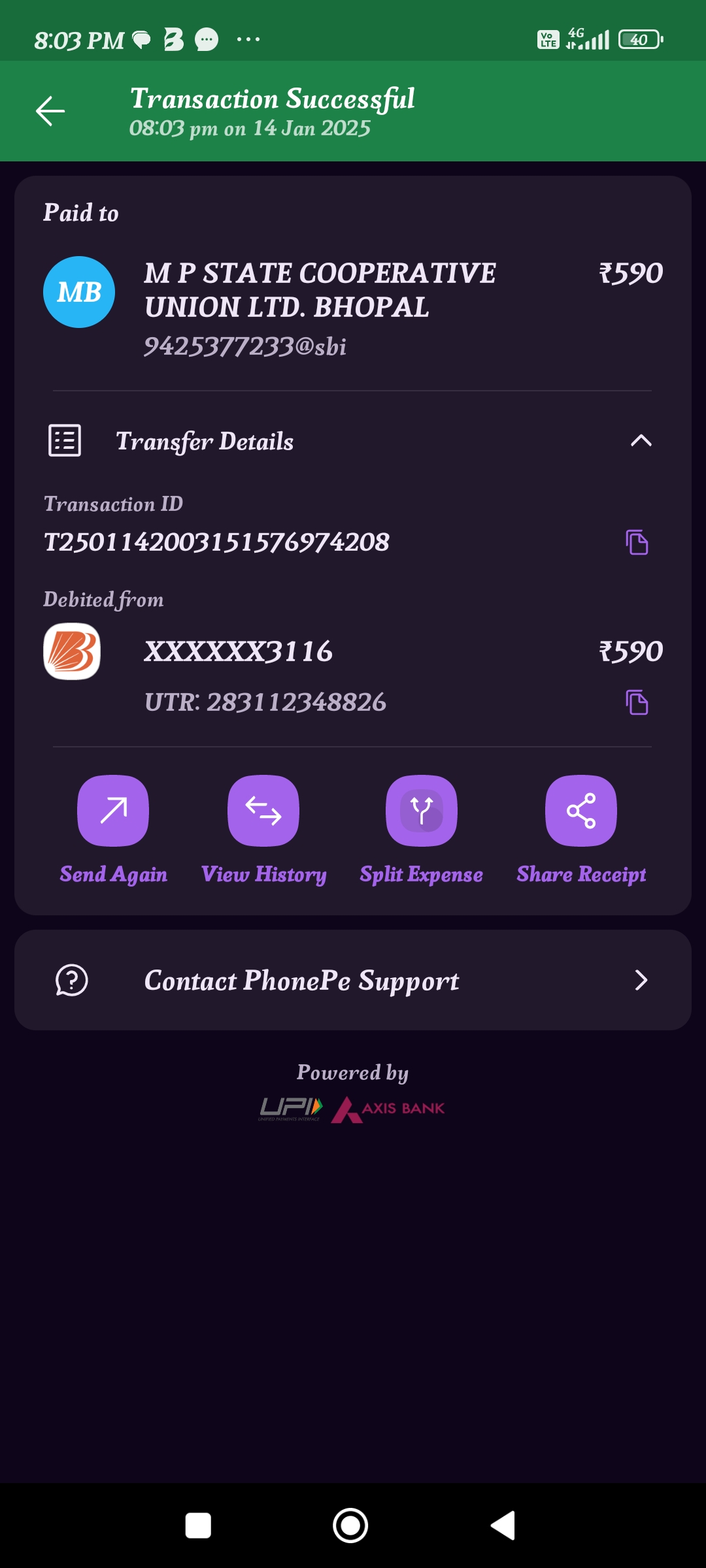Copy the UTR number
The width and height of the screenshot is (706, 1568).
point(637,702)
